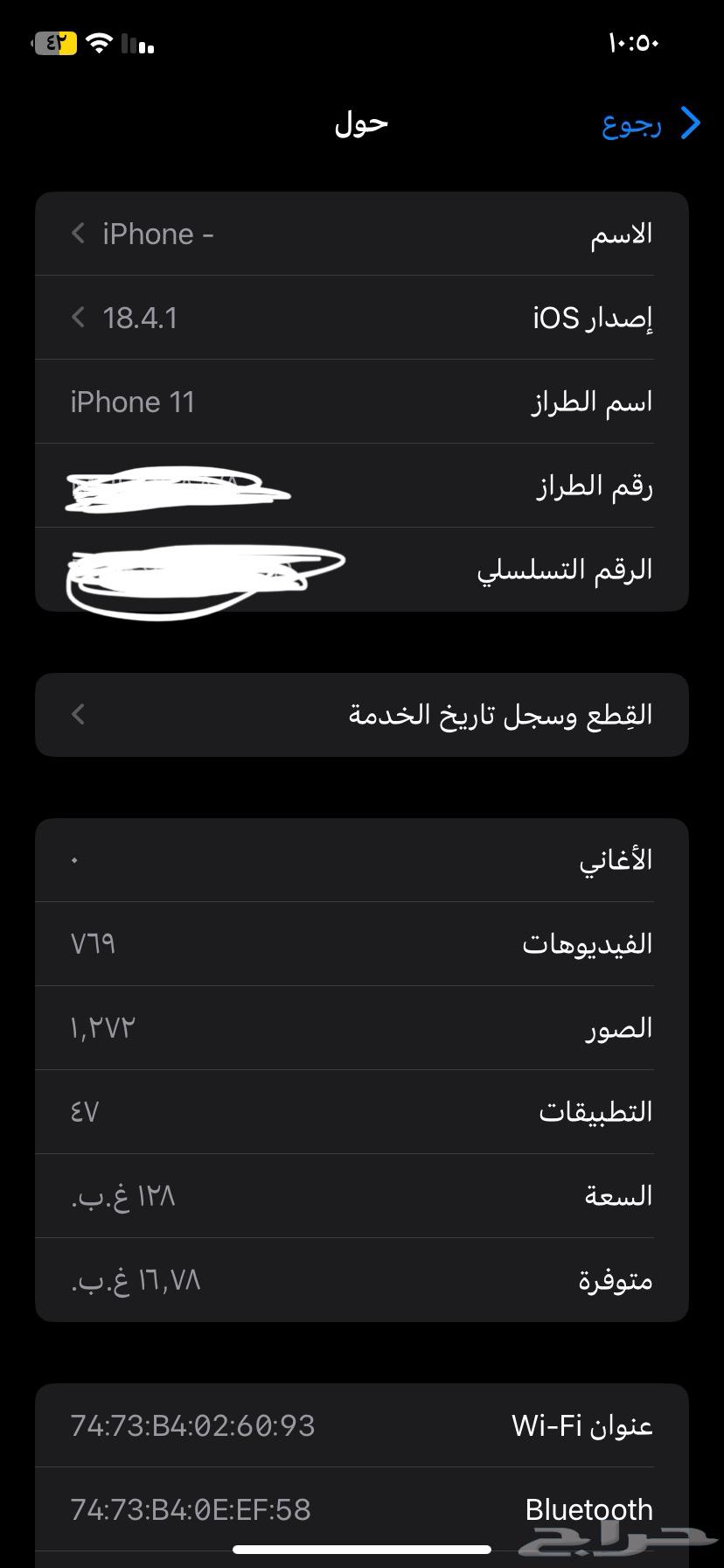Select the Bluetooth address row

click(362, 1509)
